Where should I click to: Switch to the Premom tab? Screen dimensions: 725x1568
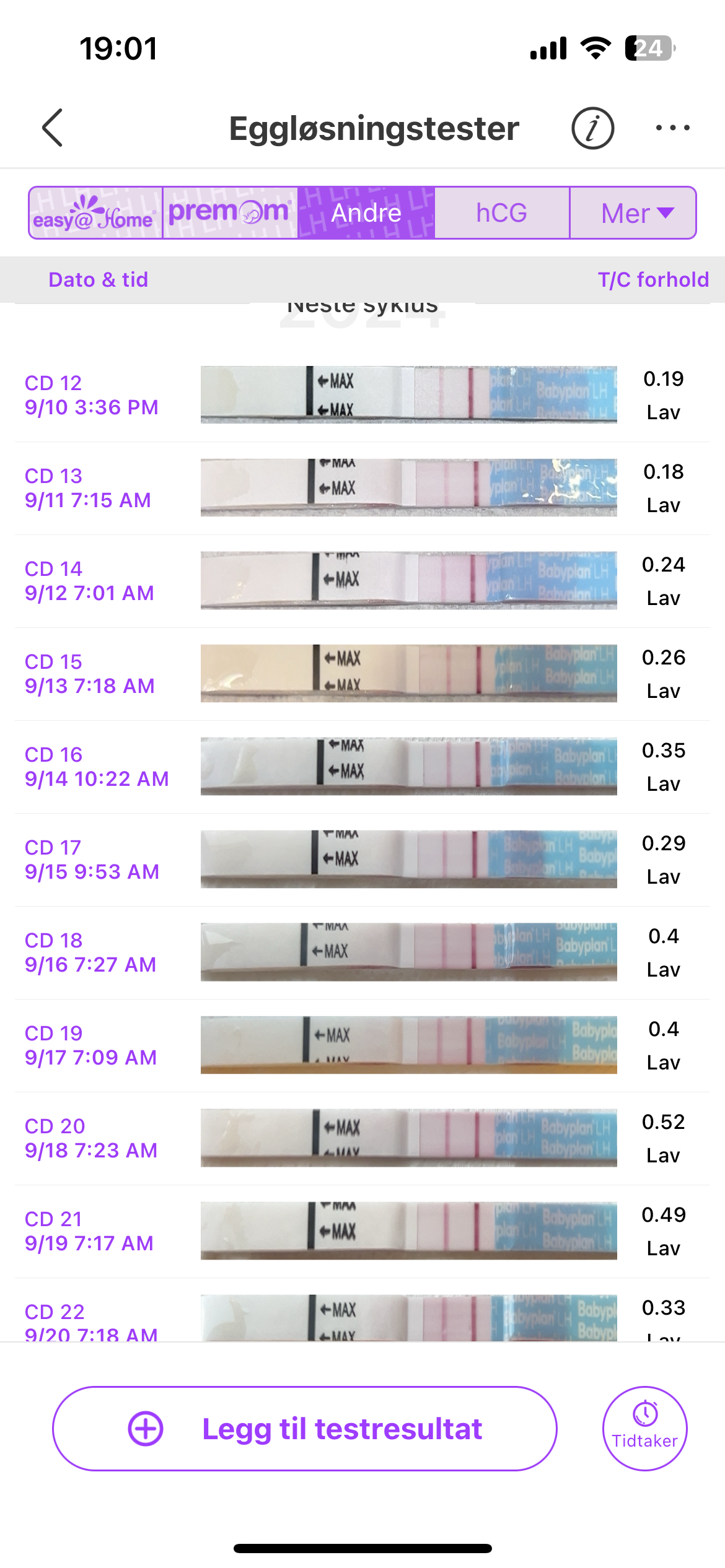230,213
